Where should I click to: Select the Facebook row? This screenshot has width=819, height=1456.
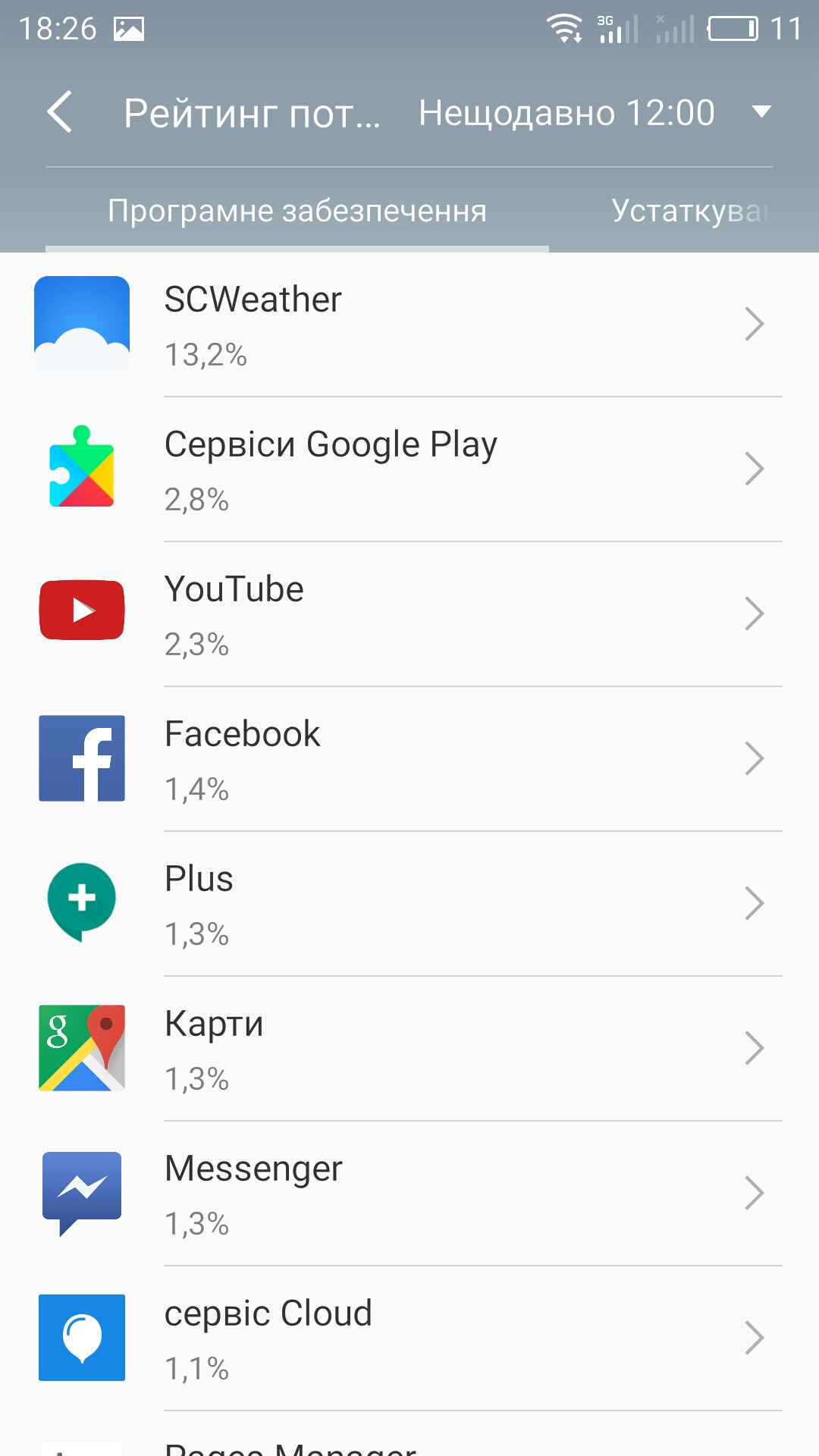click(x=409, y=758)
